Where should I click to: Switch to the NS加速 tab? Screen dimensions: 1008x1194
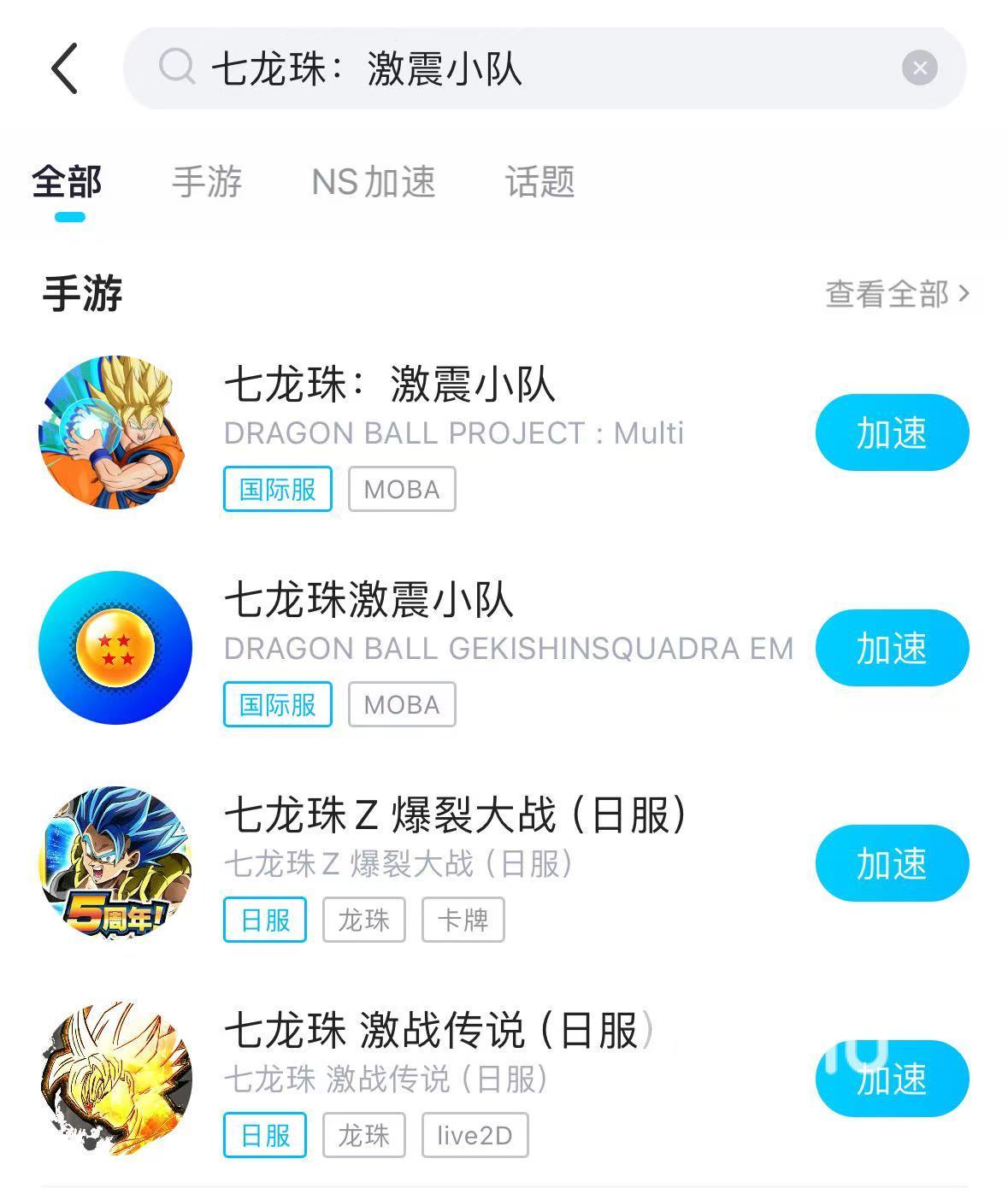click(x=374, y=182)
